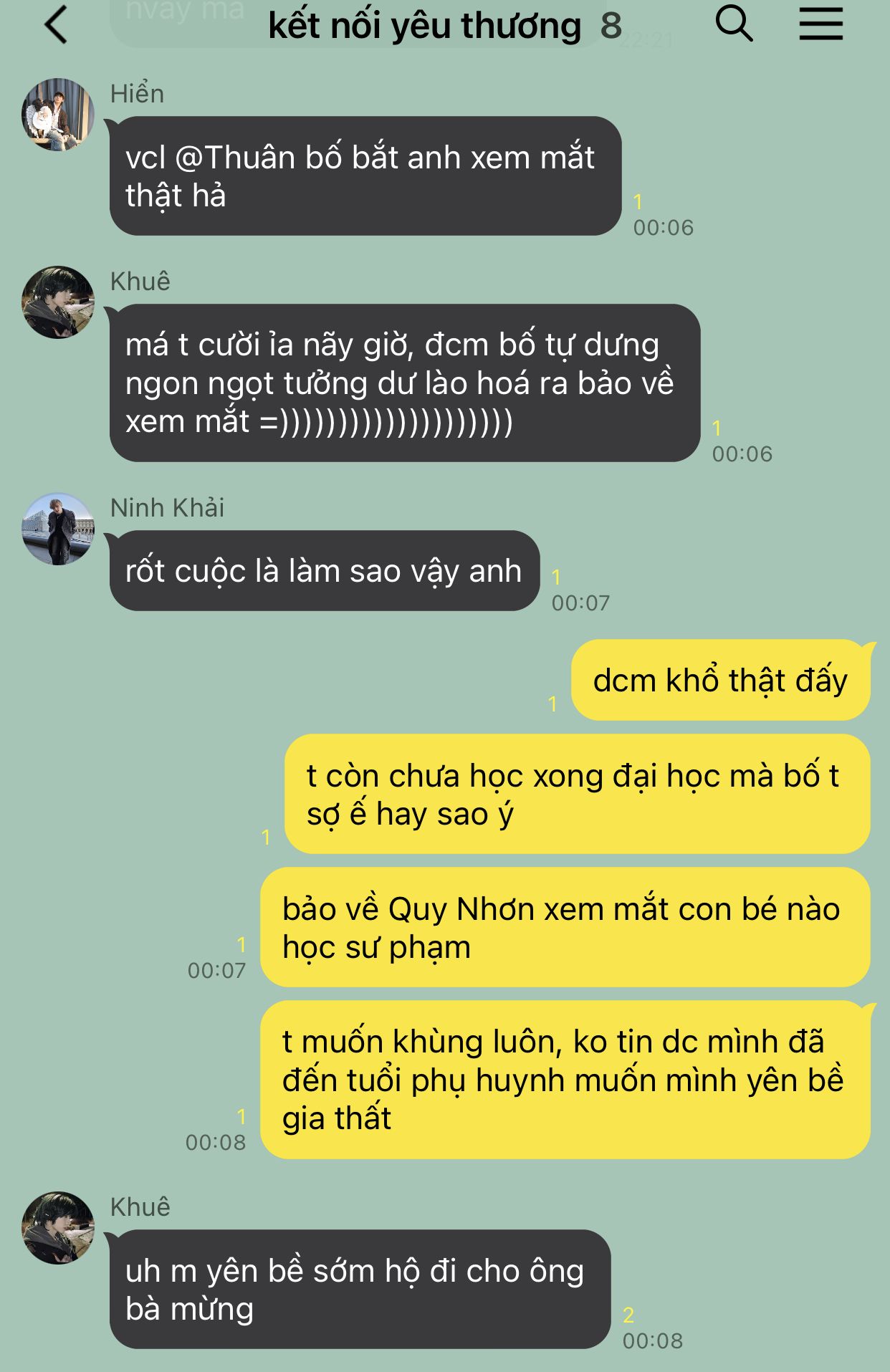The image size is (890, 1372).
Task: Search messages in this chat
Action: tap(734, 24)
